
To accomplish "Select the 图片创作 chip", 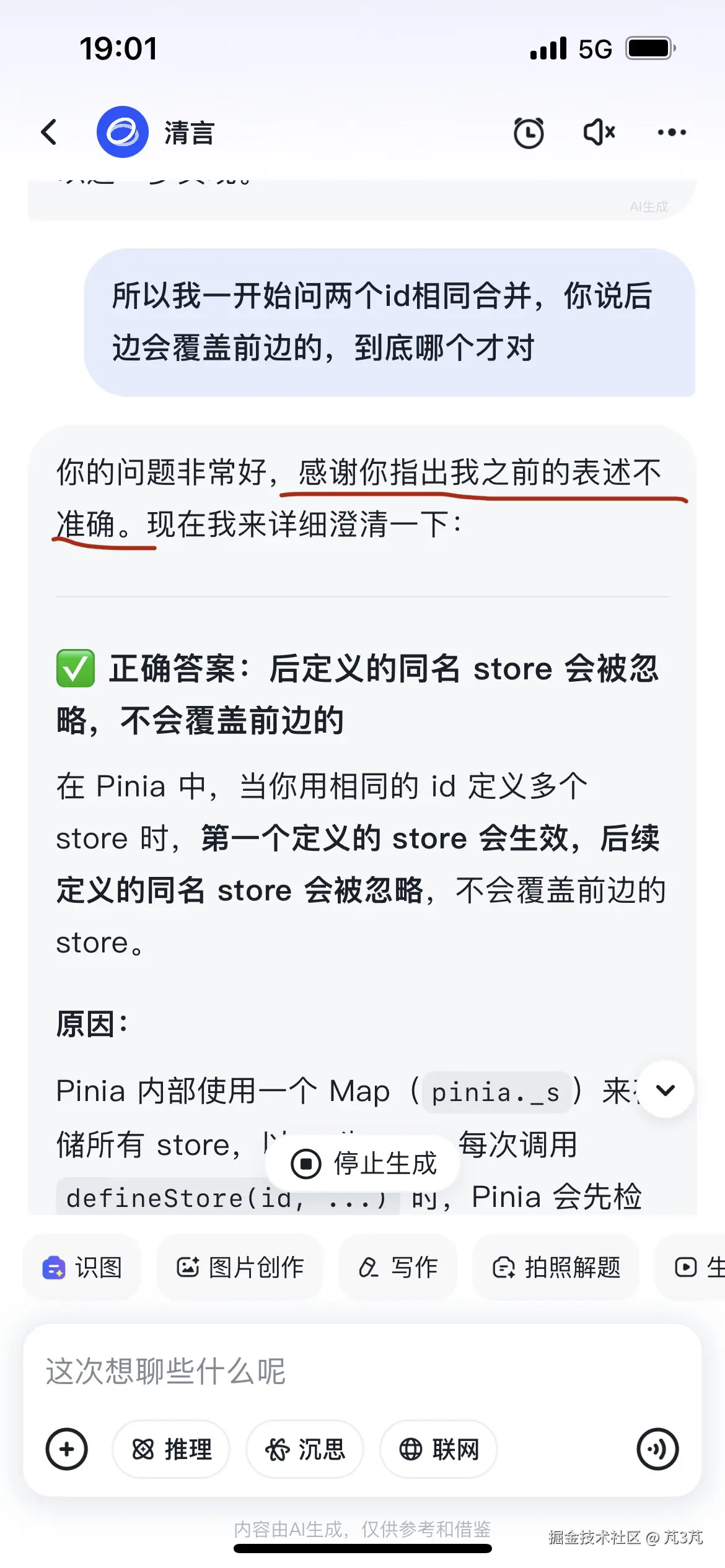I will point(240,1268).
